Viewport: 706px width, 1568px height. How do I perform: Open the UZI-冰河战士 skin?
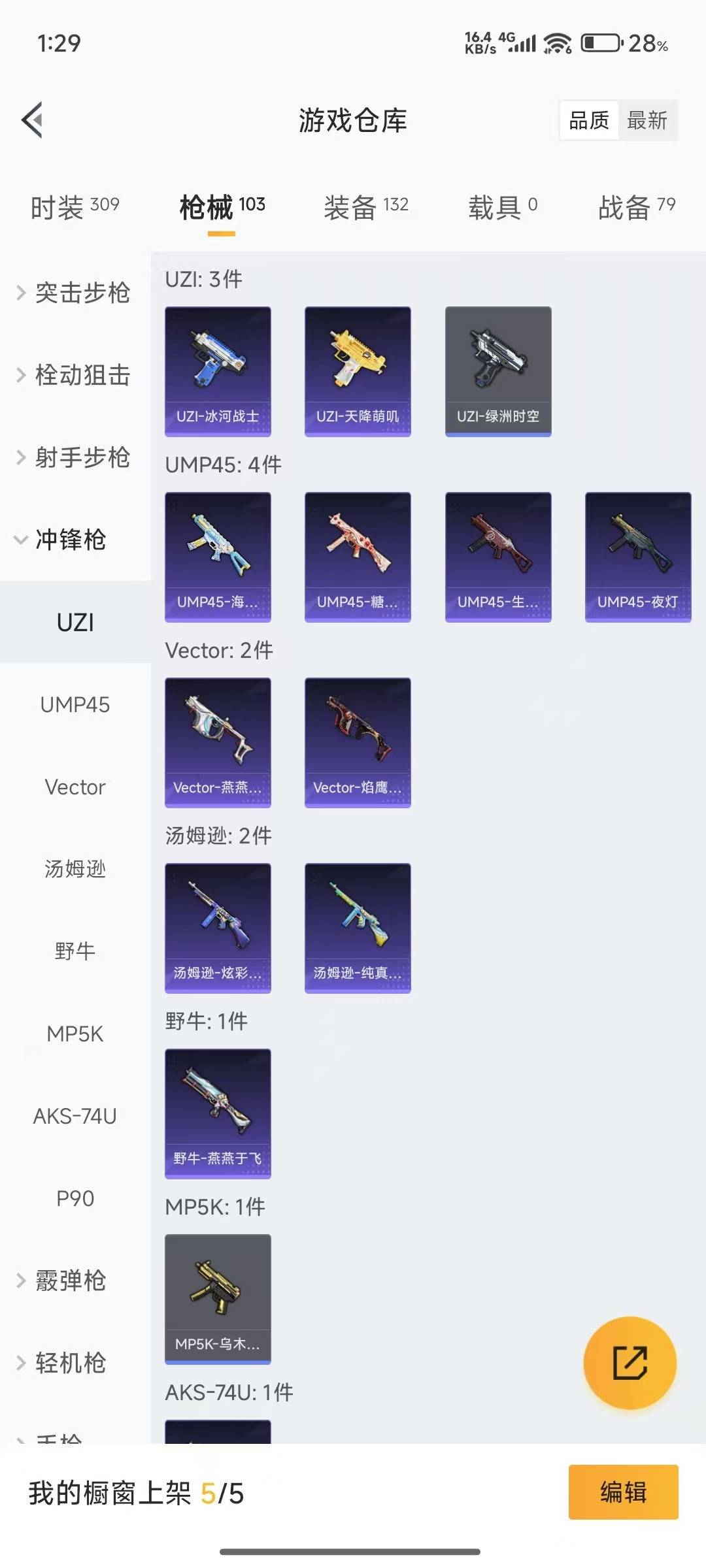218,371
